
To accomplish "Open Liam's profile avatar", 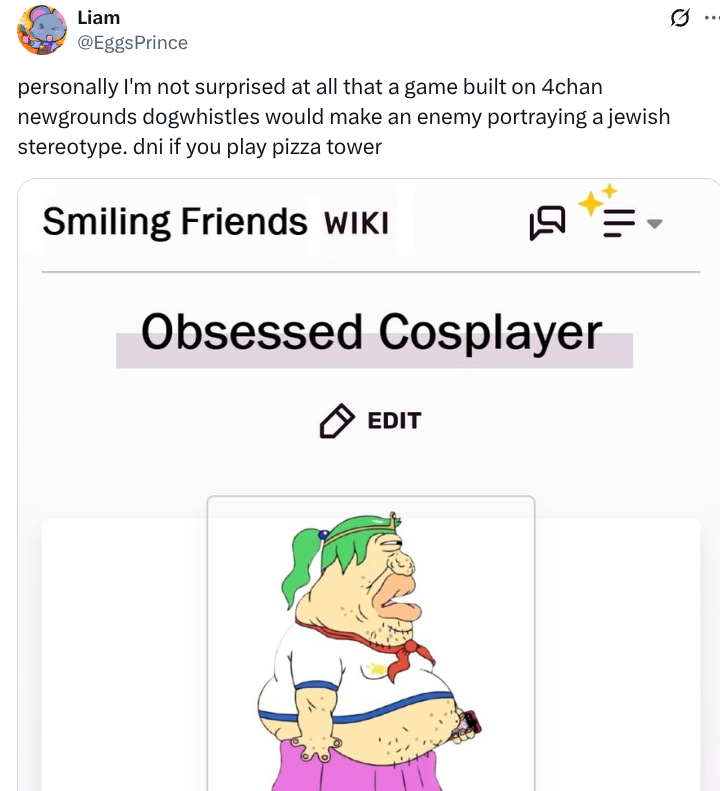I will tap(42, 30).
